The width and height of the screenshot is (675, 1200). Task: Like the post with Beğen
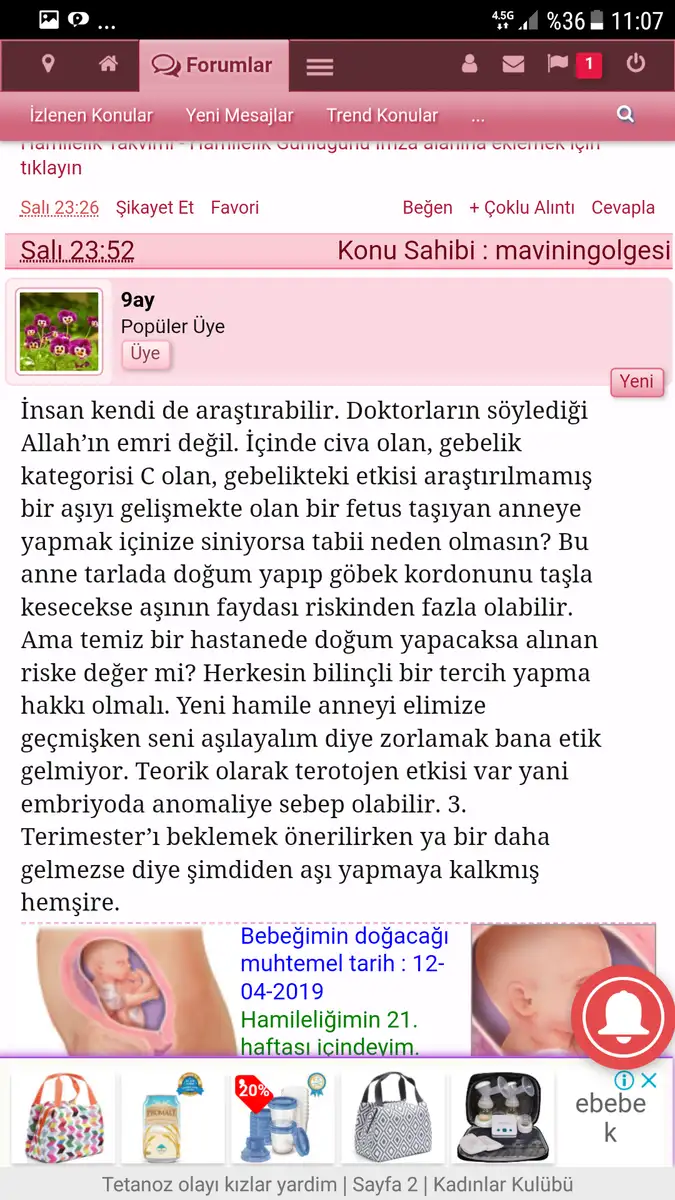coord(427,208)
